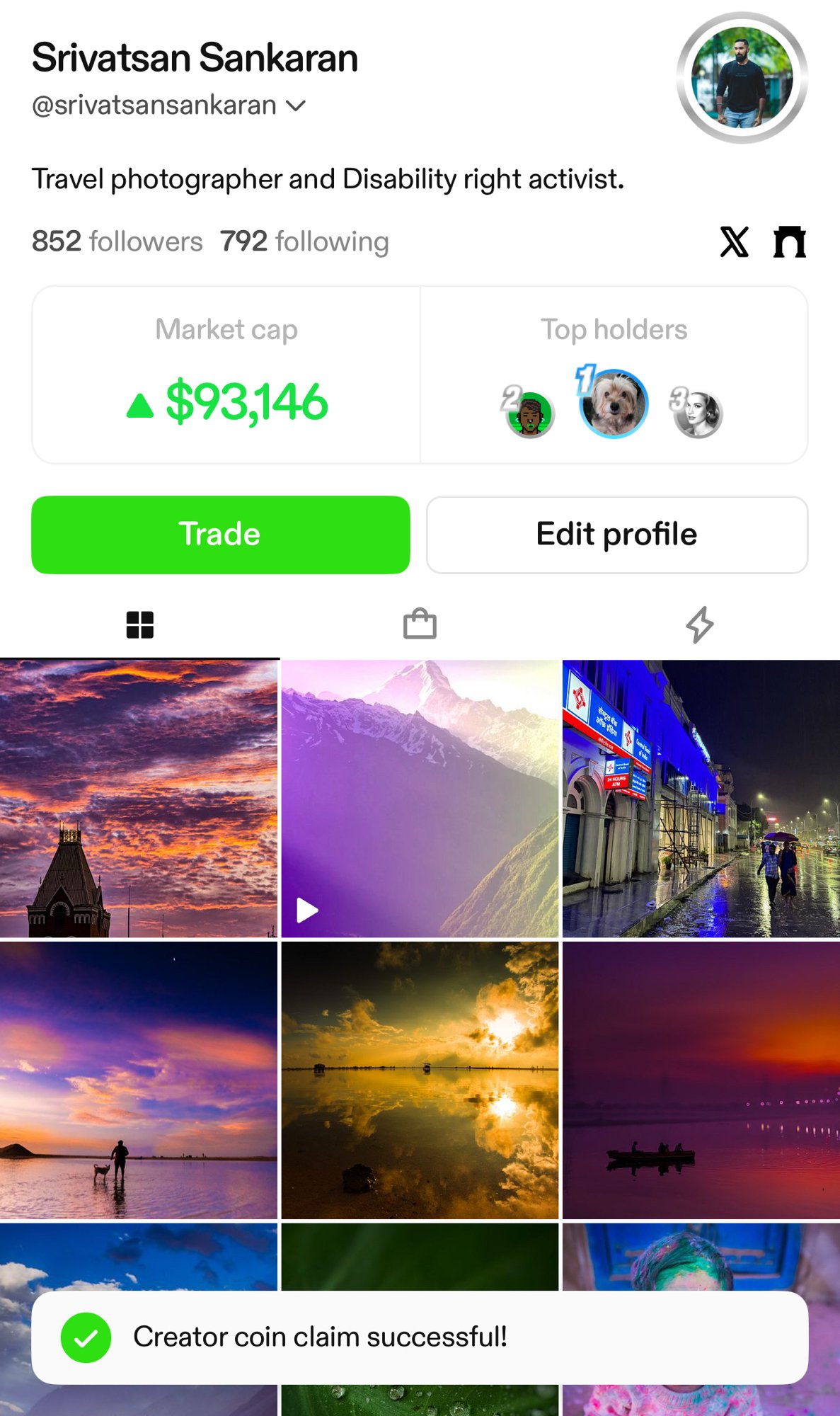Open the orange sunset clouds tower post
The height and width of the screenshot is (1416, 840).
[139, 799]
